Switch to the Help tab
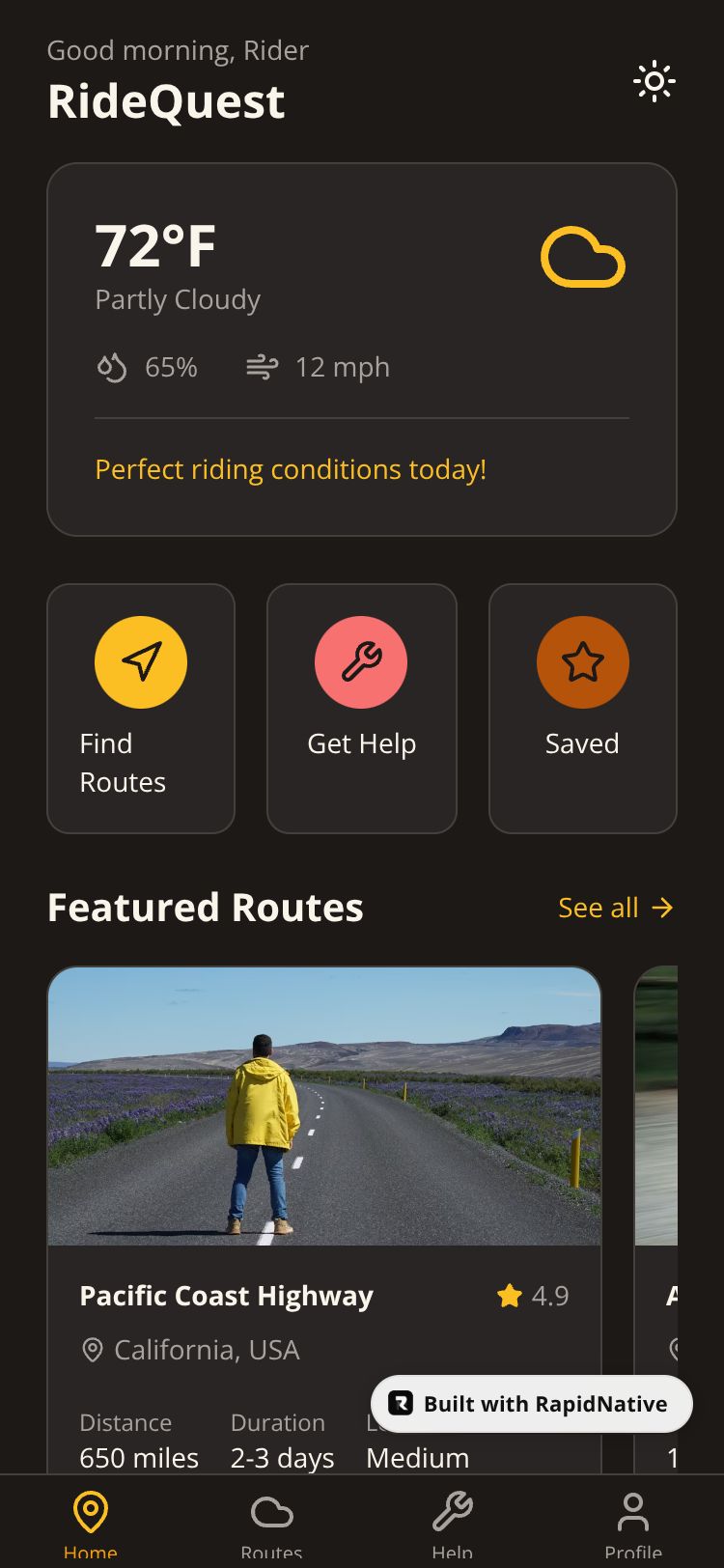The height and width of the screenshot is (1568, 724). [452, 1523]
